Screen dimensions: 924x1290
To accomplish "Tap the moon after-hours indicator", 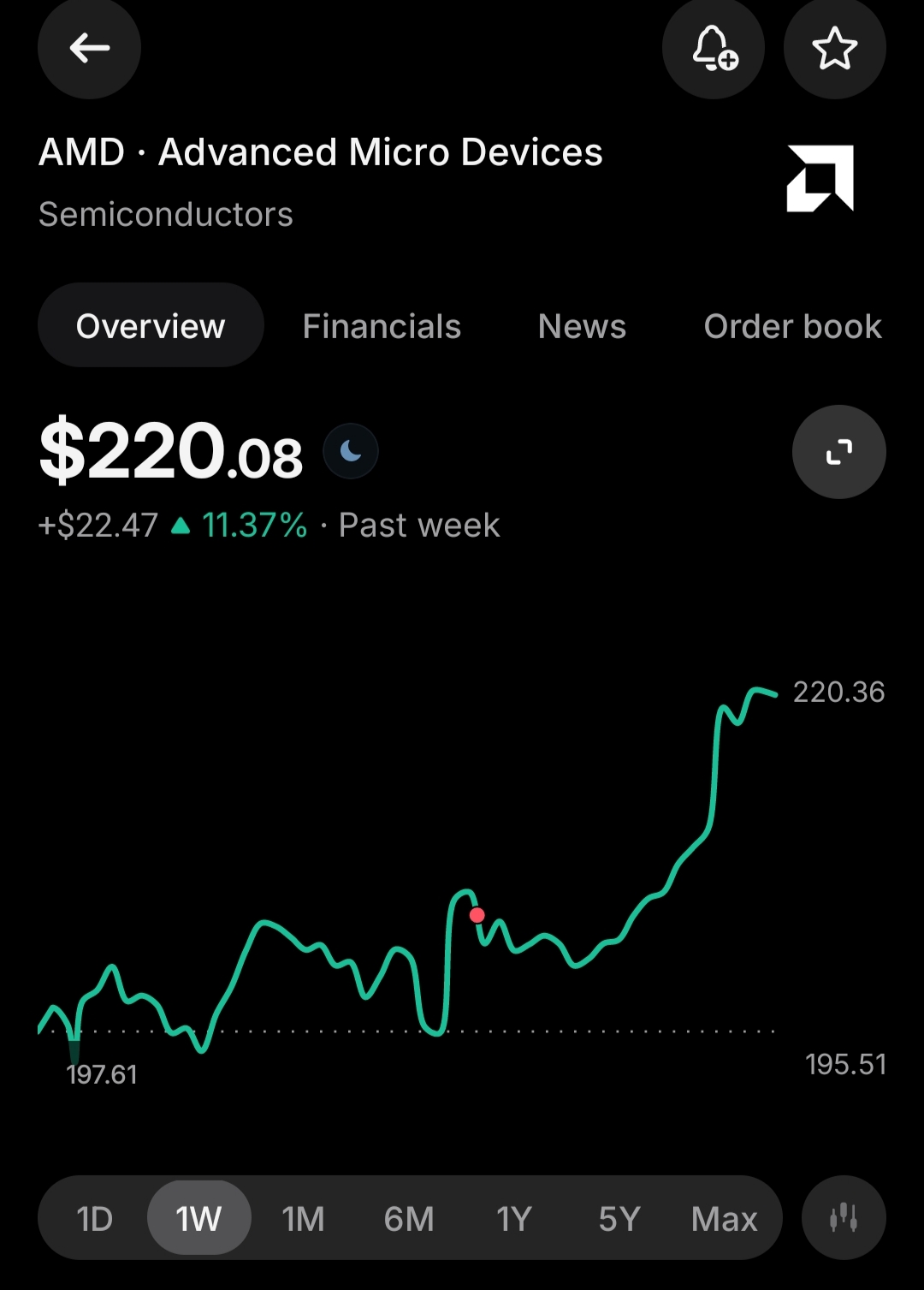I will coord(351,451).
